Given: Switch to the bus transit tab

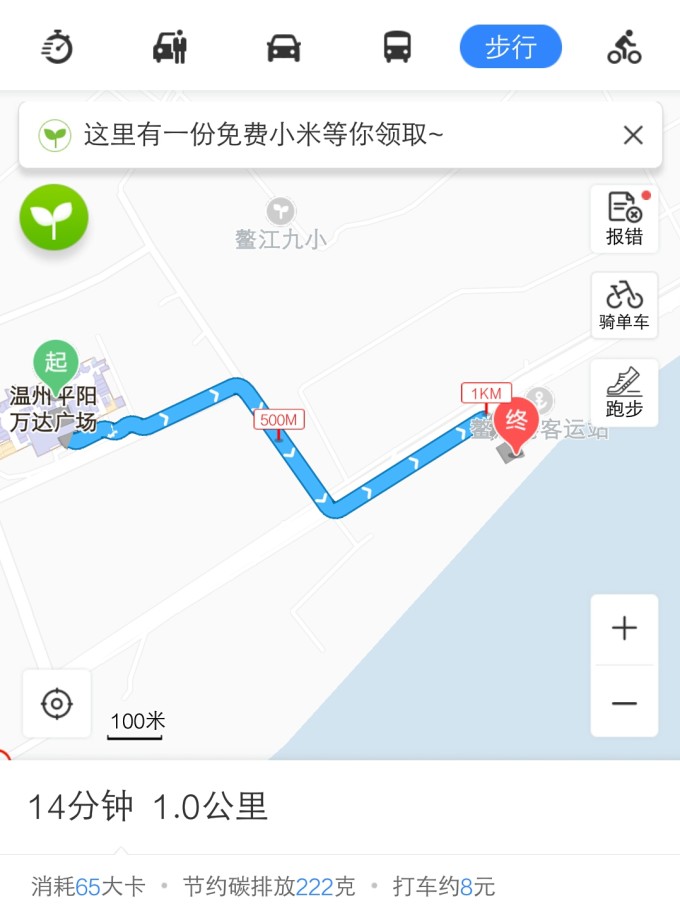Looking at the screenshot, I should pyautogui.click(x=398, y=47).
